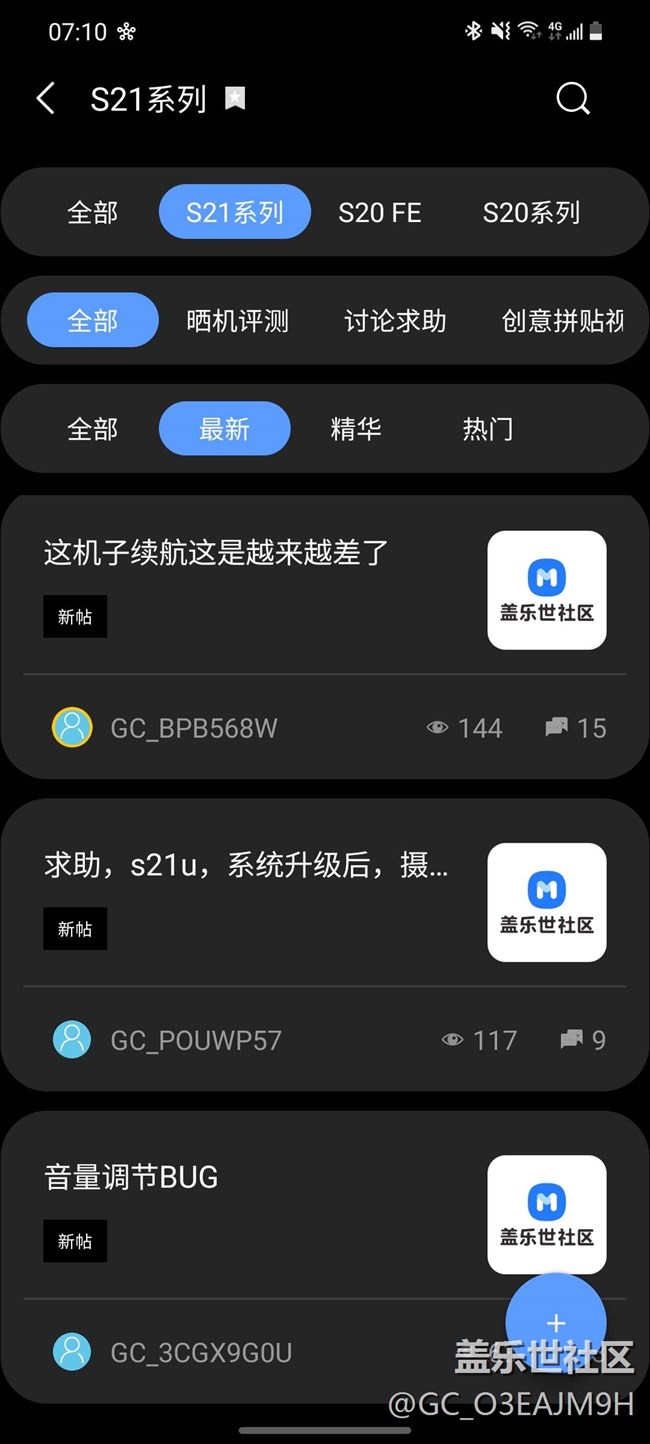
Task: Show 精华 posts
Action: pyautogui.click(x=356, y=429)
